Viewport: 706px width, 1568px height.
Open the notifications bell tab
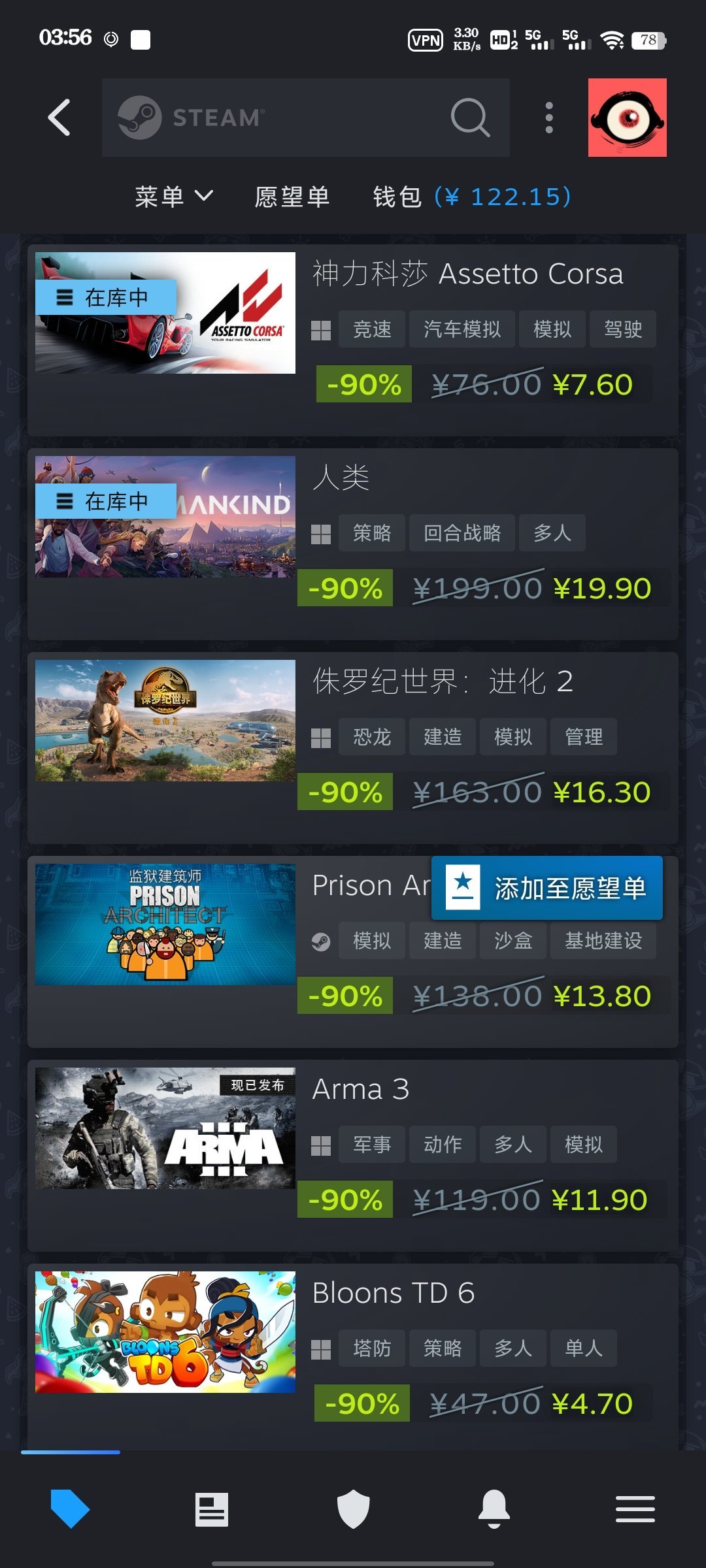pos(494,1509)
